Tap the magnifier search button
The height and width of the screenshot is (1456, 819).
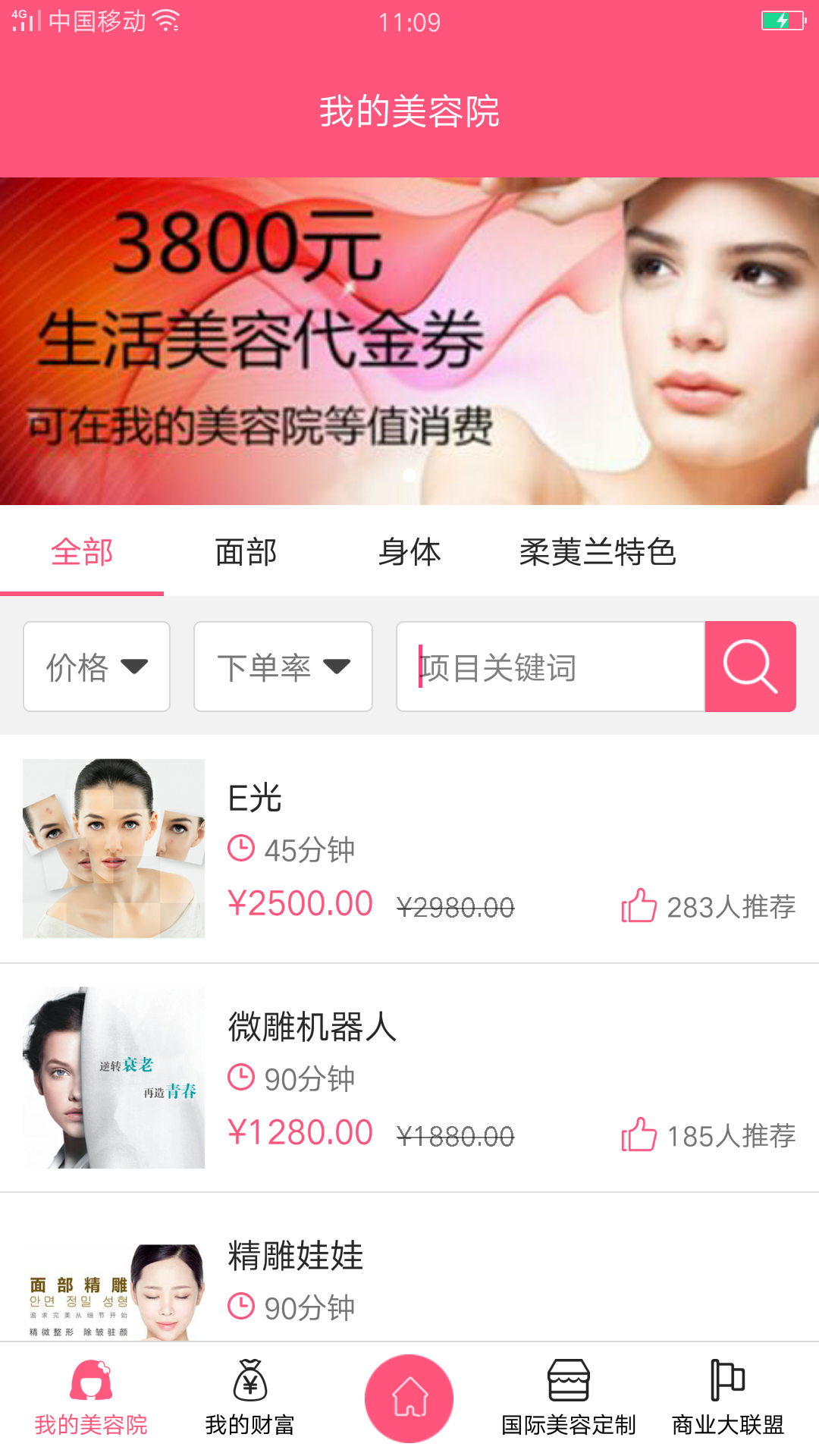pyautogui.click(x=750, y=667)
